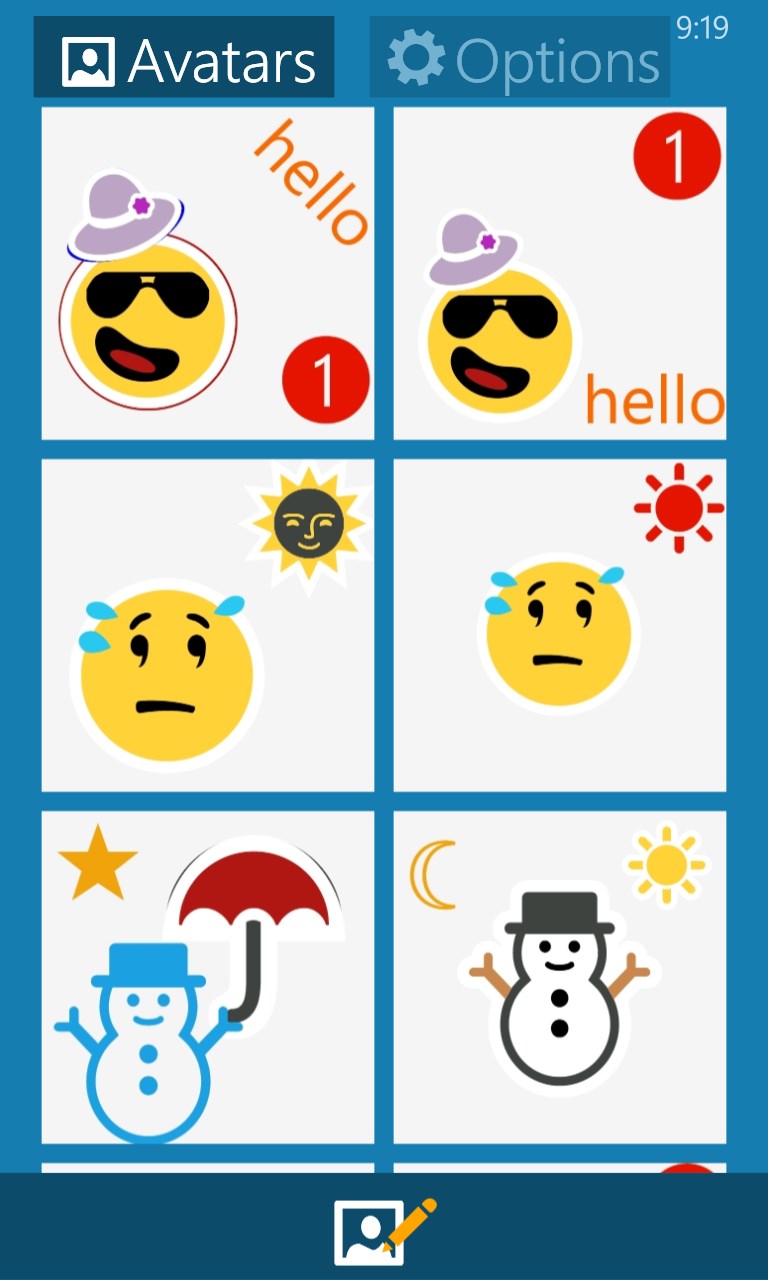
Task: Select snowman with moon and sun avatar
Action: click(560, 977)
